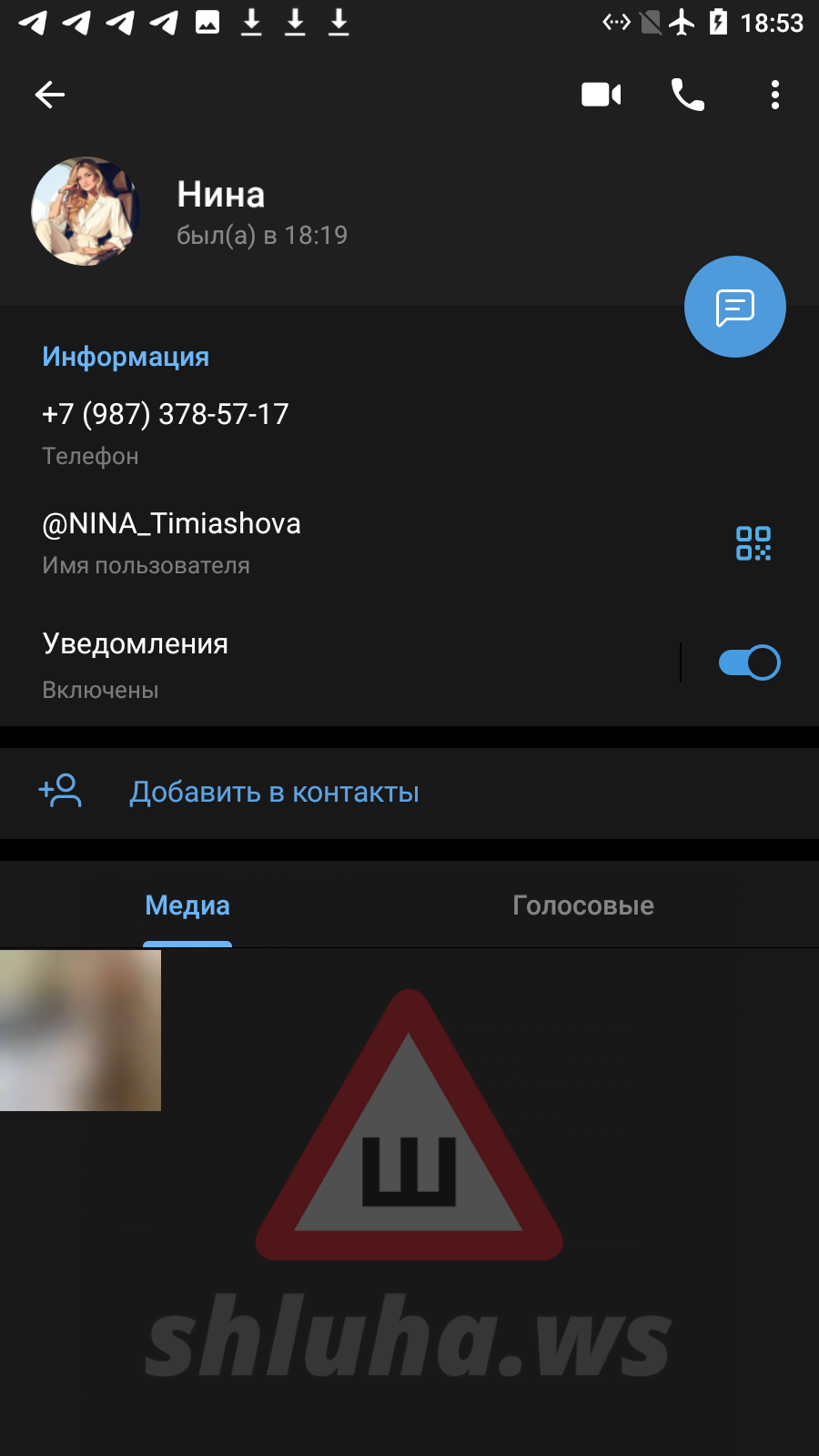Turn off the notifications switch
819x1456 pixels.
[749, 662]
